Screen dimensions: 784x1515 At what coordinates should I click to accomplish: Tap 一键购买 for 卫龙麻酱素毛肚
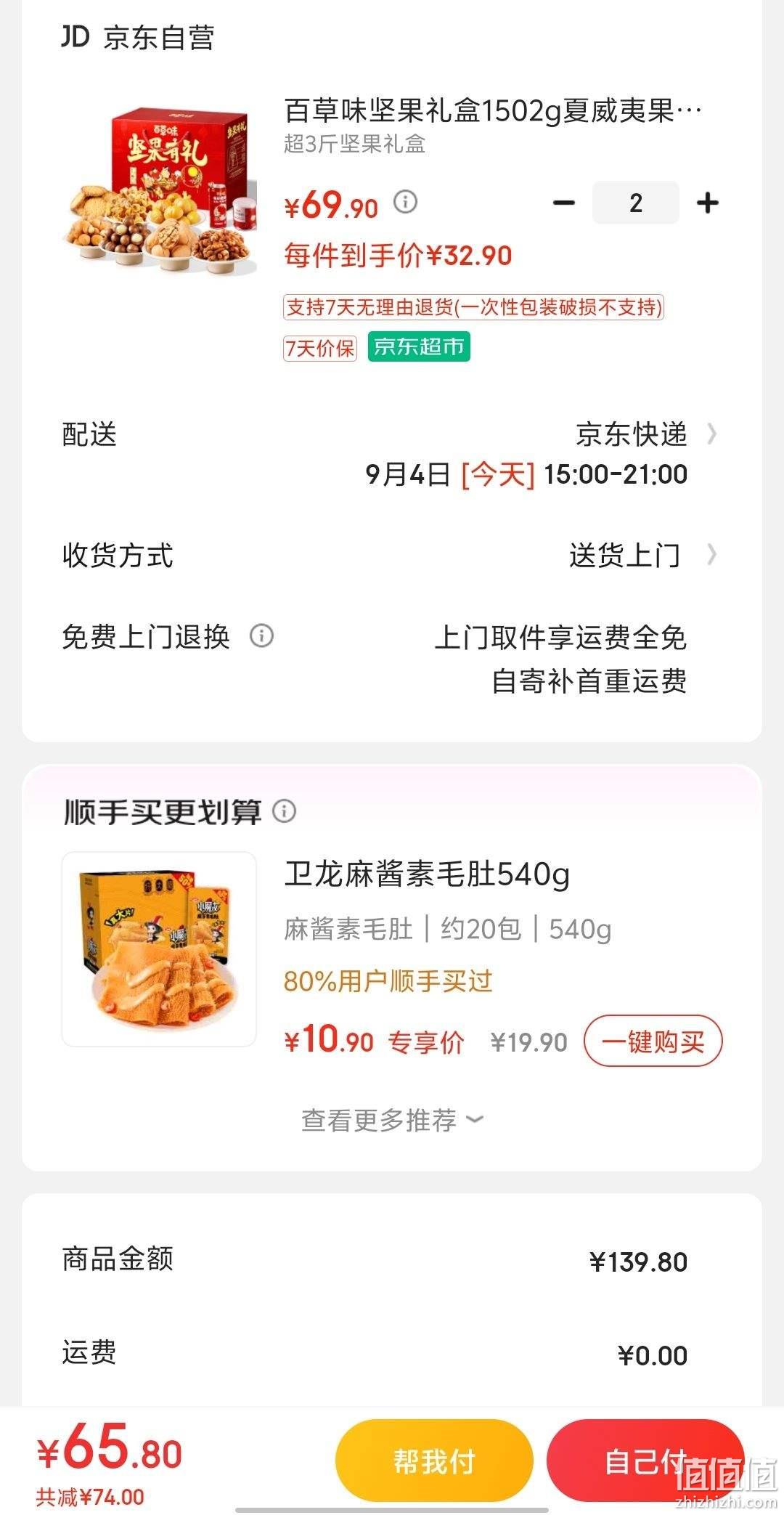(653, 1041)
